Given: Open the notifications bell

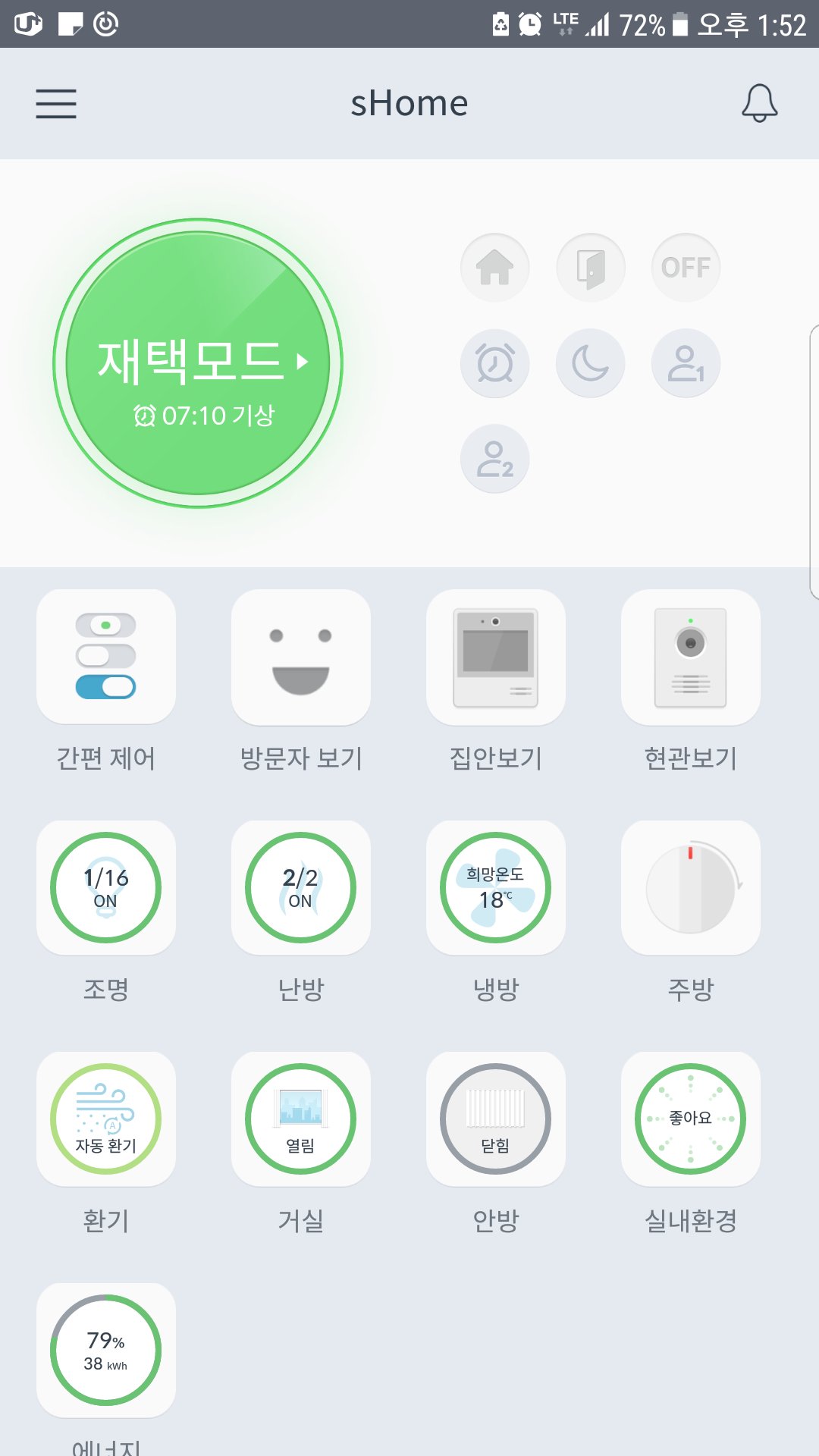Looking at the screenshot, I should [759, 103].
